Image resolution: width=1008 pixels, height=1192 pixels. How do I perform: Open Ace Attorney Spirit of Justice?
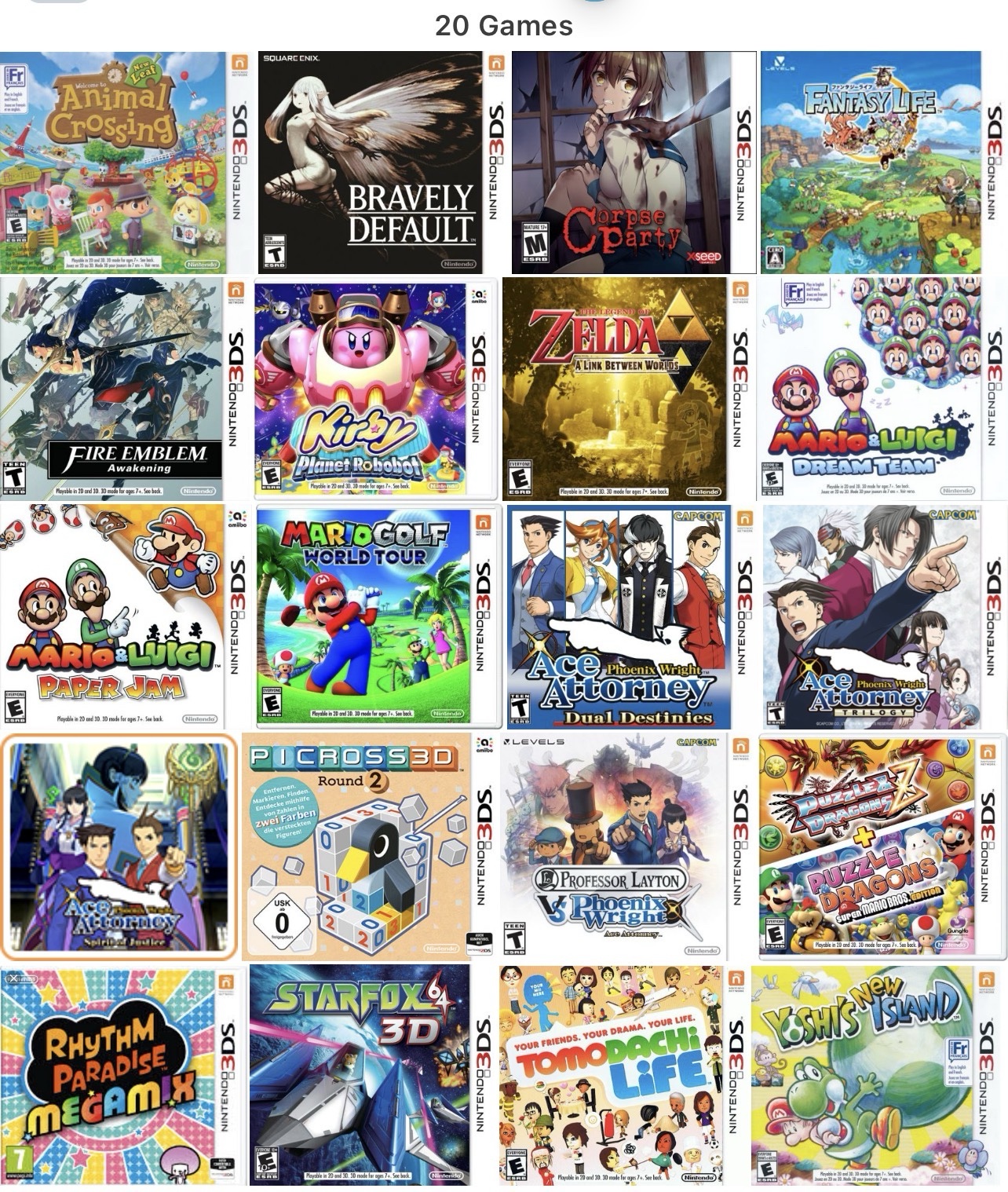(118, 846)
